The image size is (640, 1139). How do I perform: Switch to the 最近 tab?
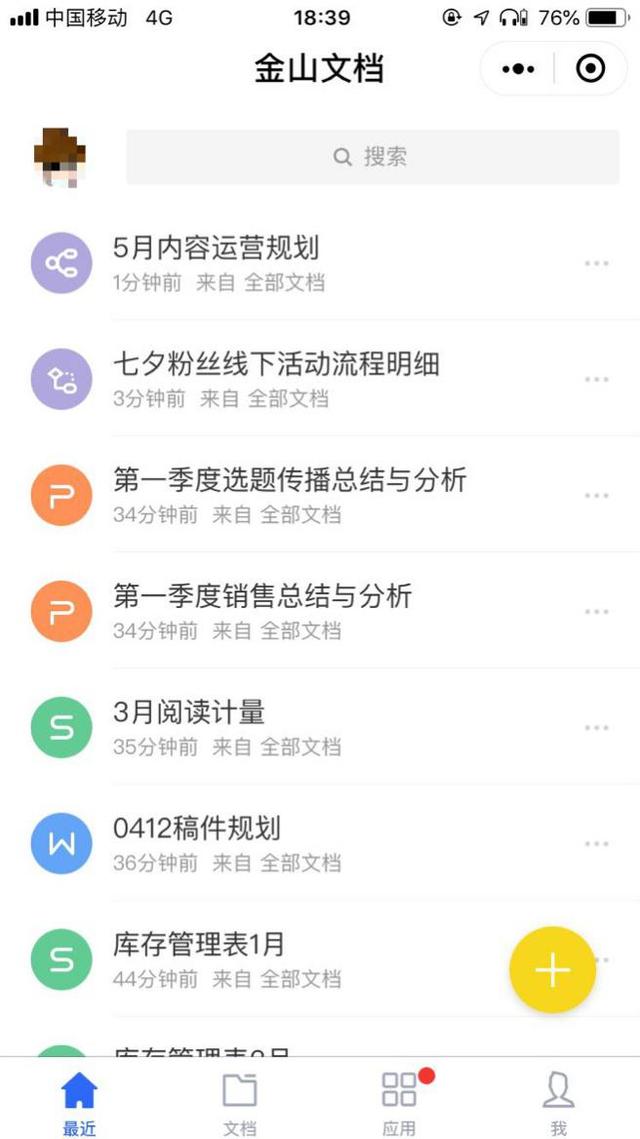tap(79, 1102)
